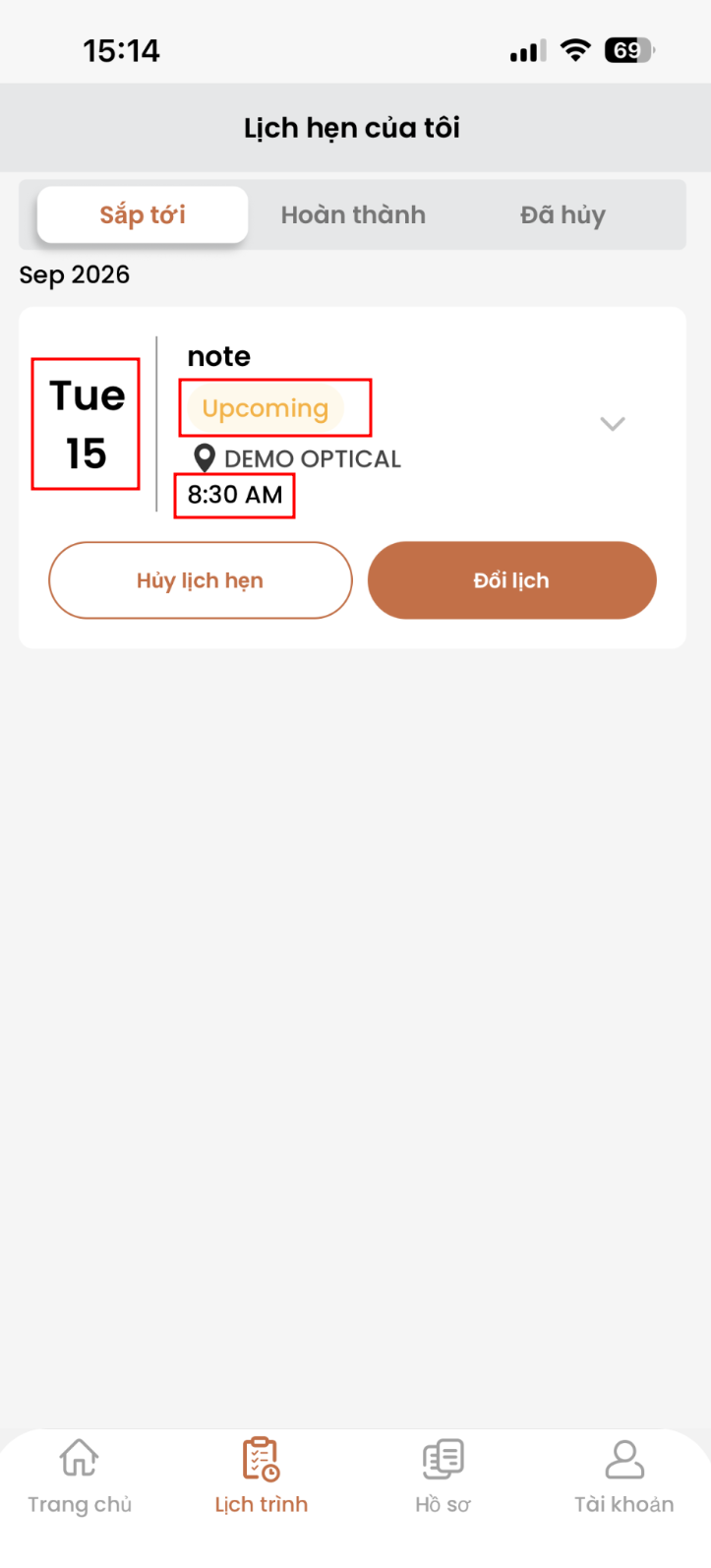
Task: Switch to the Đã hủy tab
Action: [x=563, y=214]
